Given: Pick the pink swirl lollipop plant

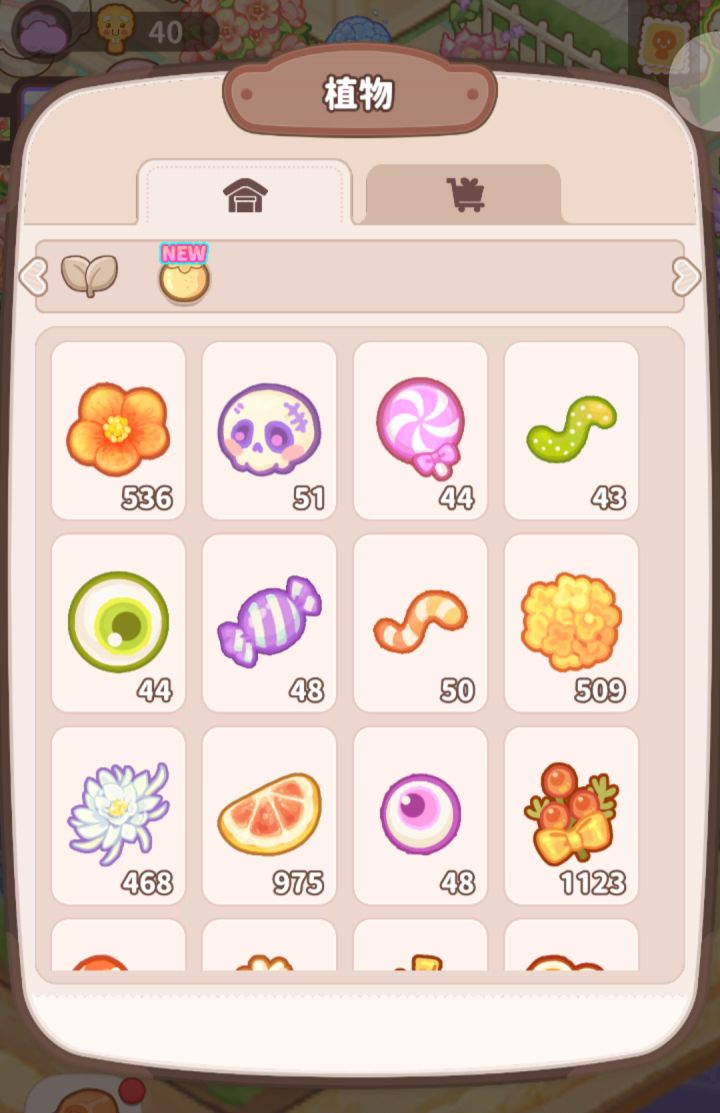Looking at the screenshot, I should click(x=420, y=428).
